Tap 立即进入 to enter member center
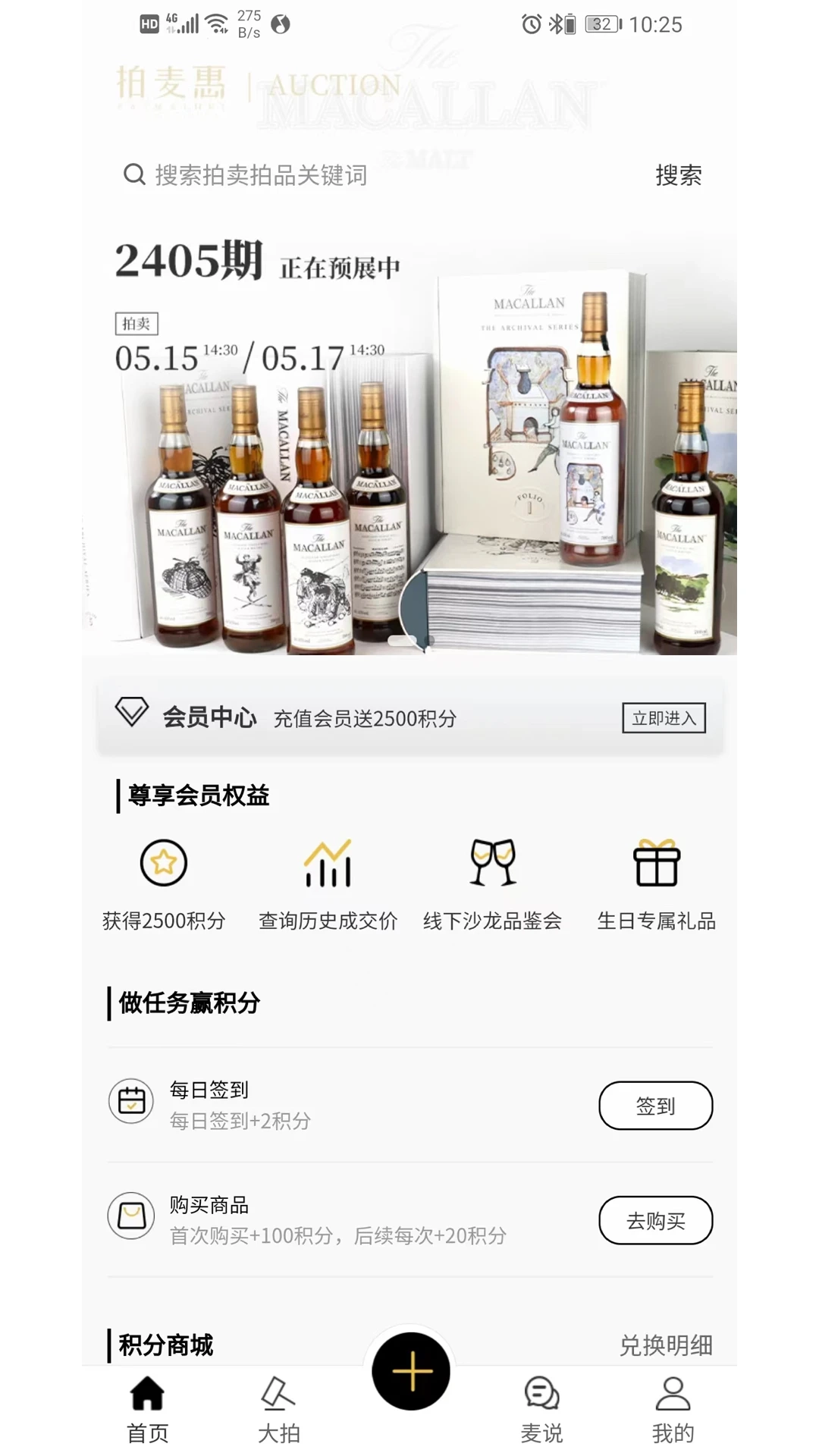This screenshot has width=819, height=1456. pyautogui.click(x=664, y=716)
